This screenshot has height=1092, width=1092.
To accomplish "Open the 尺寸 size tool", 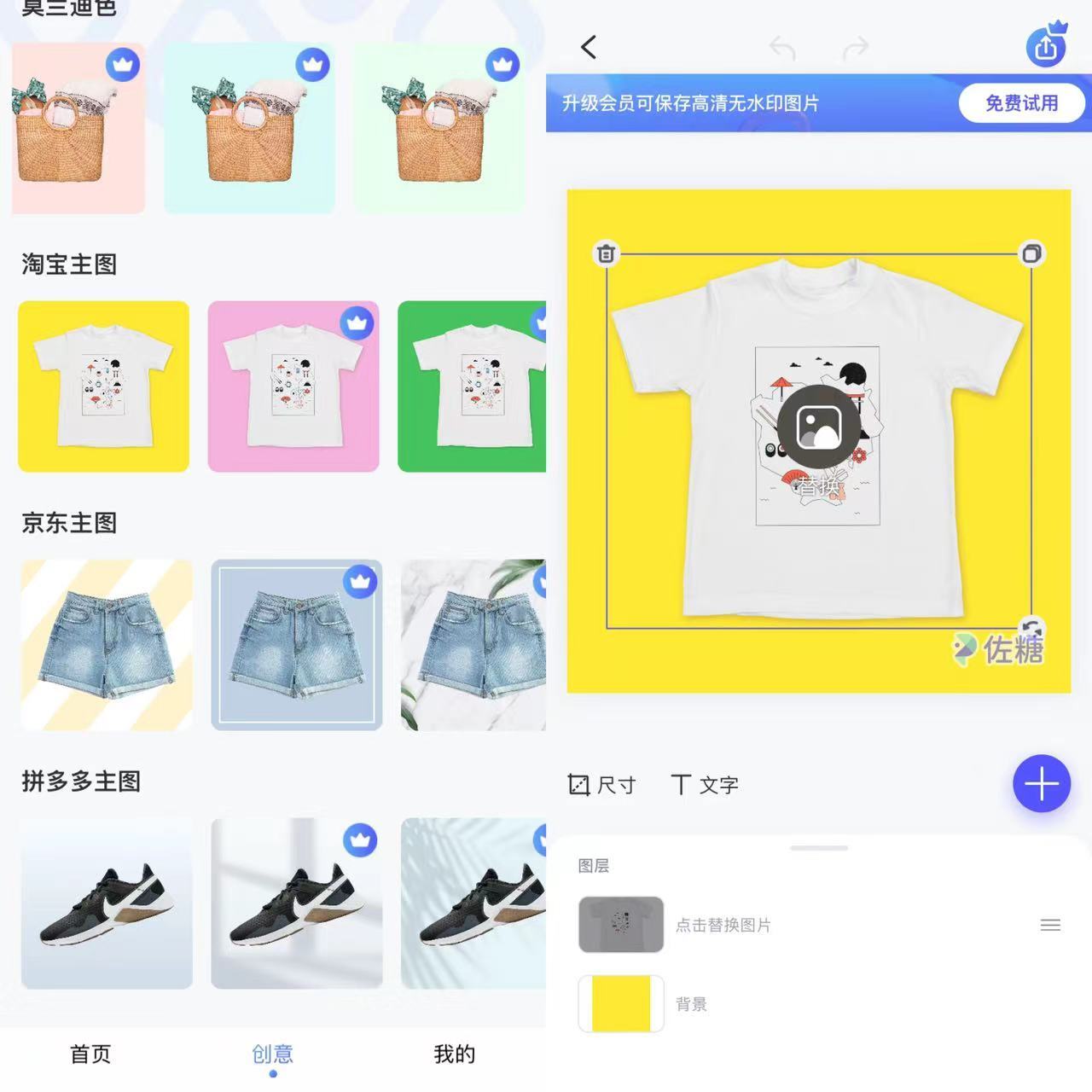I will tap(602, 785).
